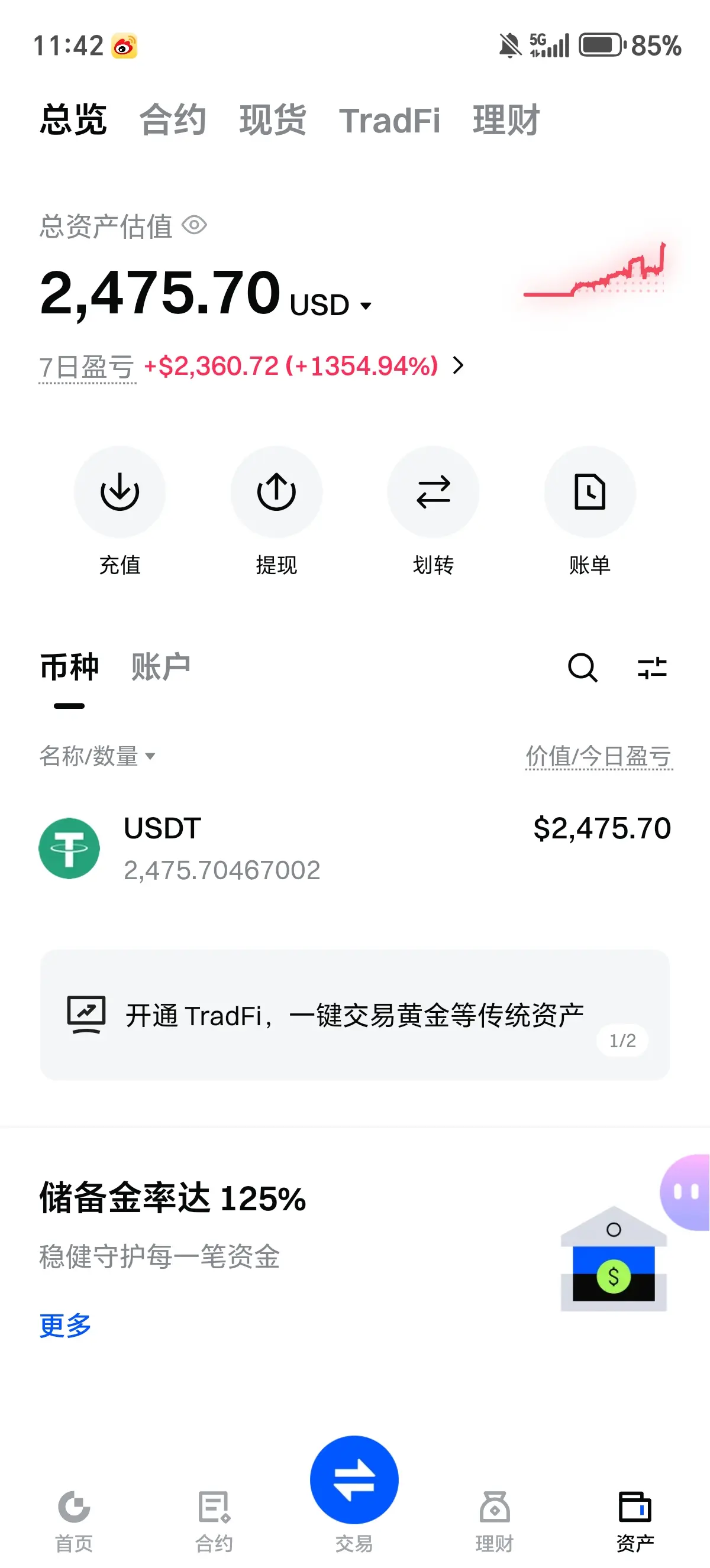Search coins with the magnifier icon
Viewport: 710px width, 1568px height.
tap(582, 668)
